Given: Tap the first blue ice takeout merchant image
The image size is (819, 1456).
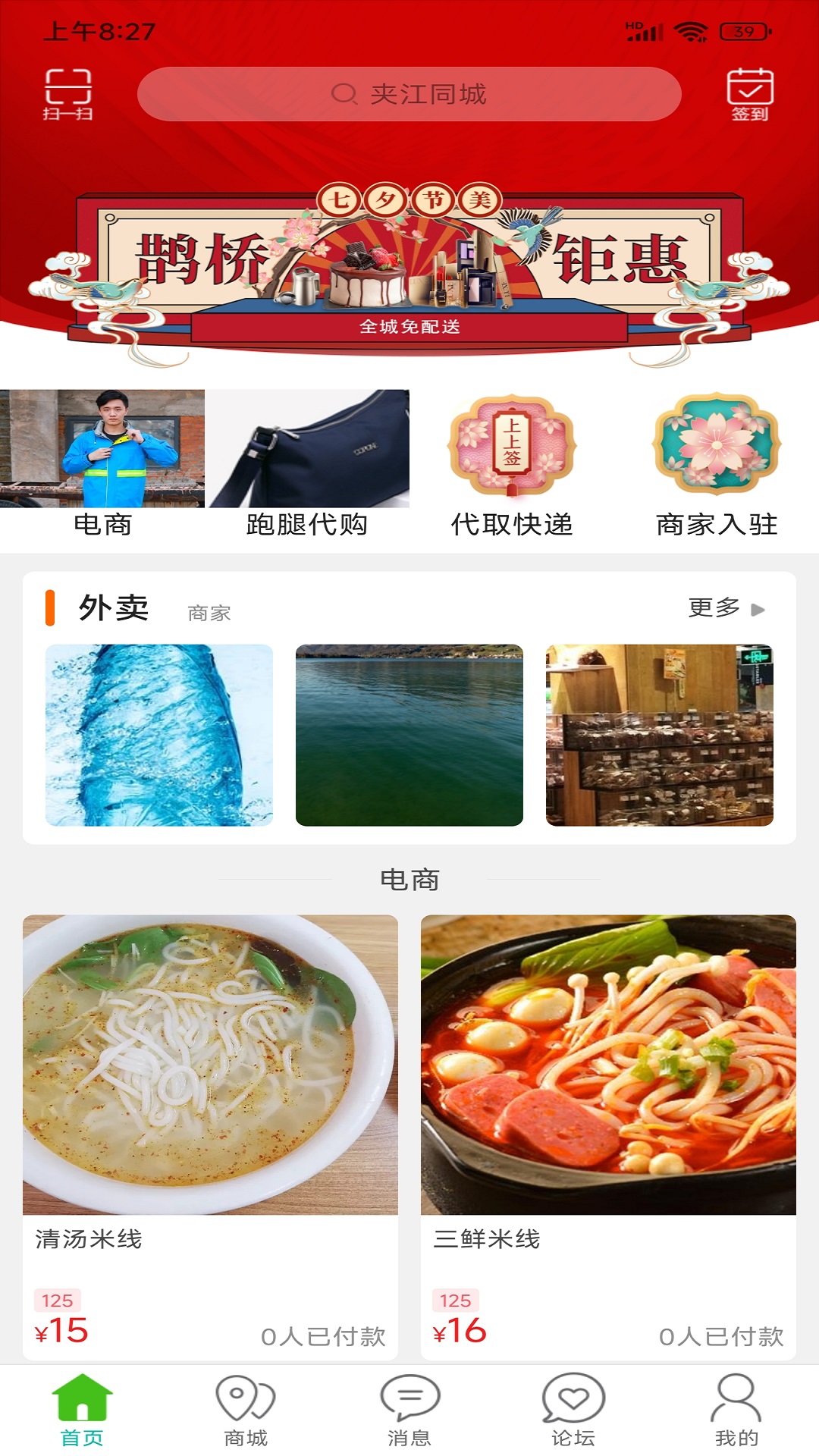Looking at the screenshot, I should [x=159, y=734].
